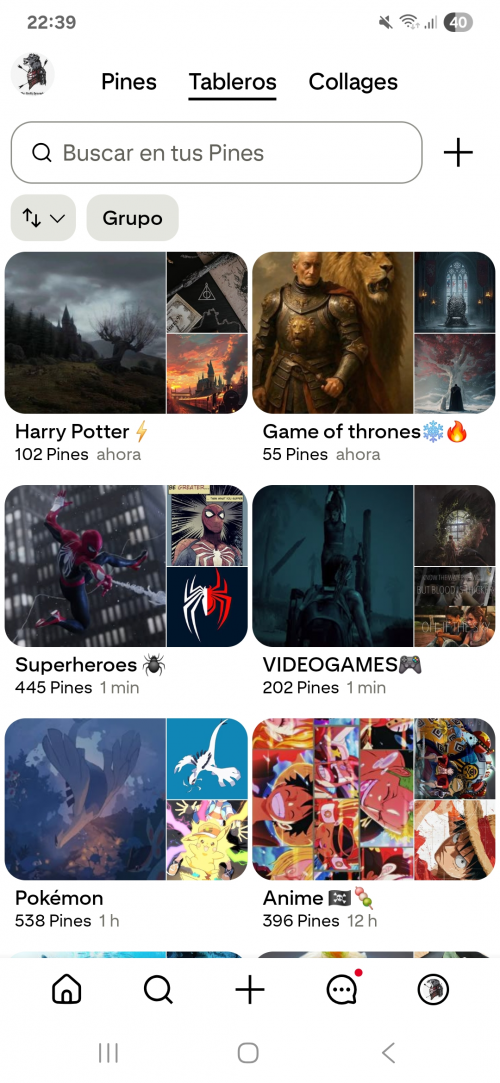Switch to the Collages tab
The image size is (500, 1083).
tap(353, 82)
